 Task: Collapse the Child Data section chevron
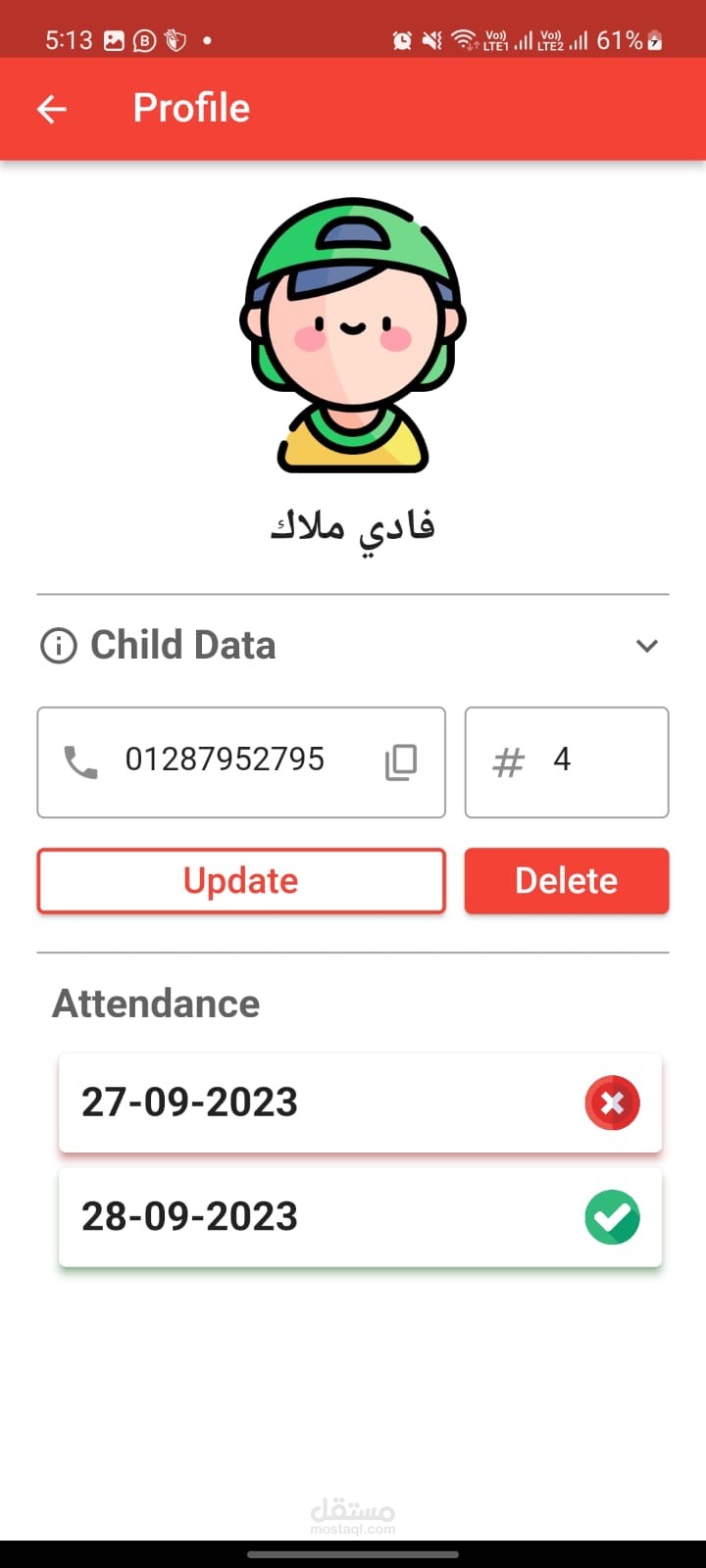[646, 646]
